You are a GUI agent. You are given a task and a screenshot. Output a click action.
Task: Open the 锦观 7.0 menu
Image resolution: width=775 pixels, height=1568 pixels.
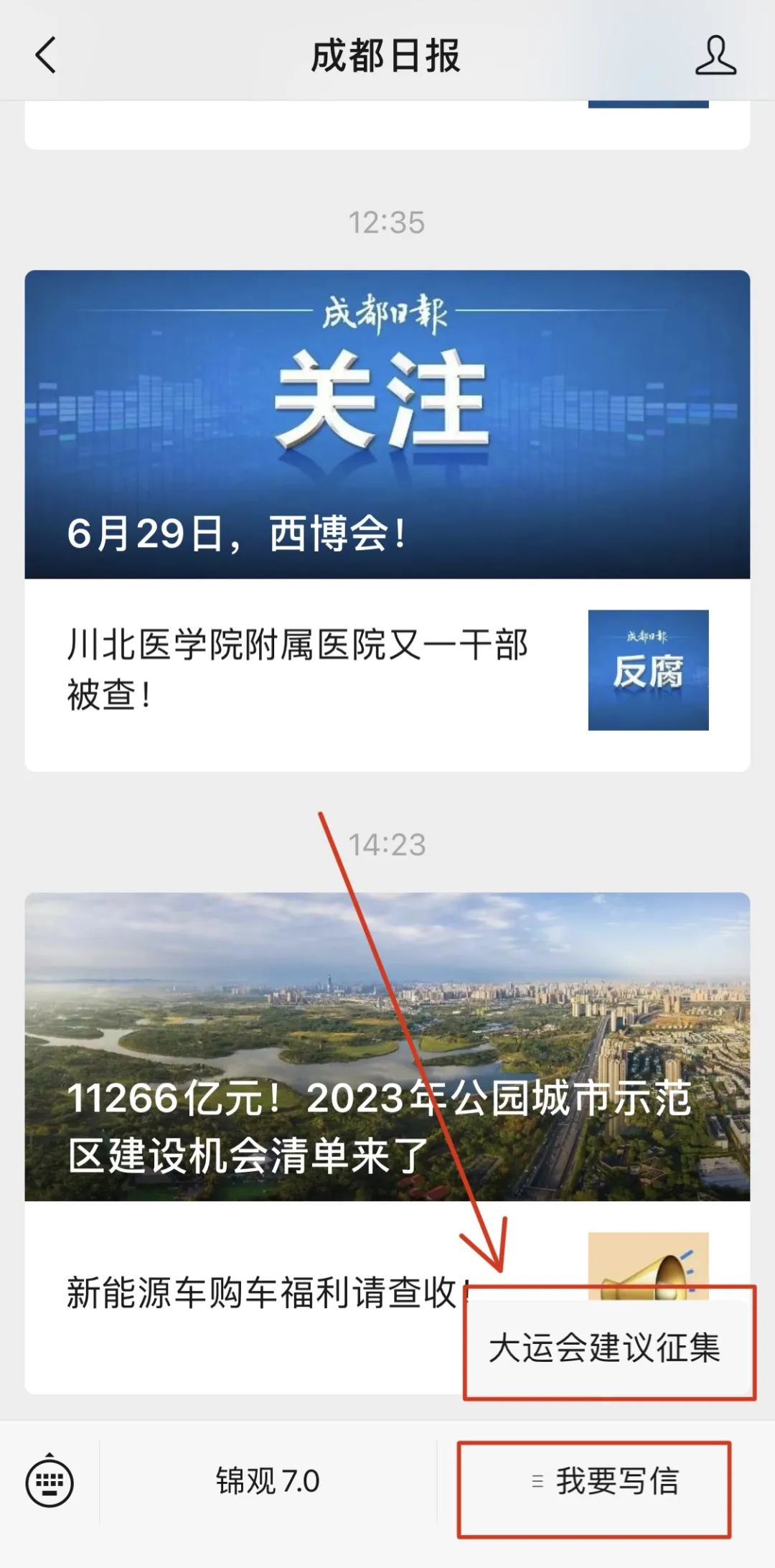pos(268,1481)
